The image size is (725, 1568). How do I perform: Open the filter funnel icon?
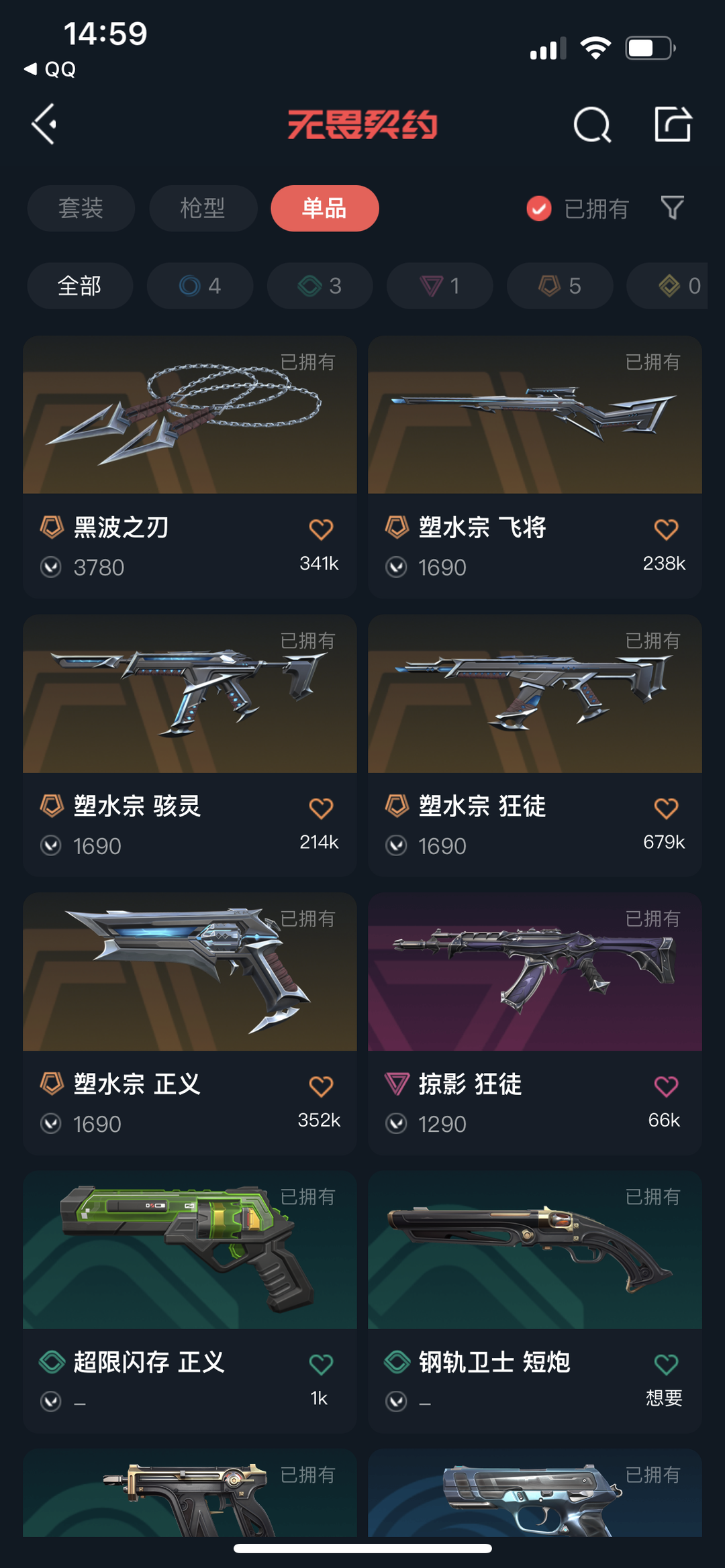click(672, 208)
